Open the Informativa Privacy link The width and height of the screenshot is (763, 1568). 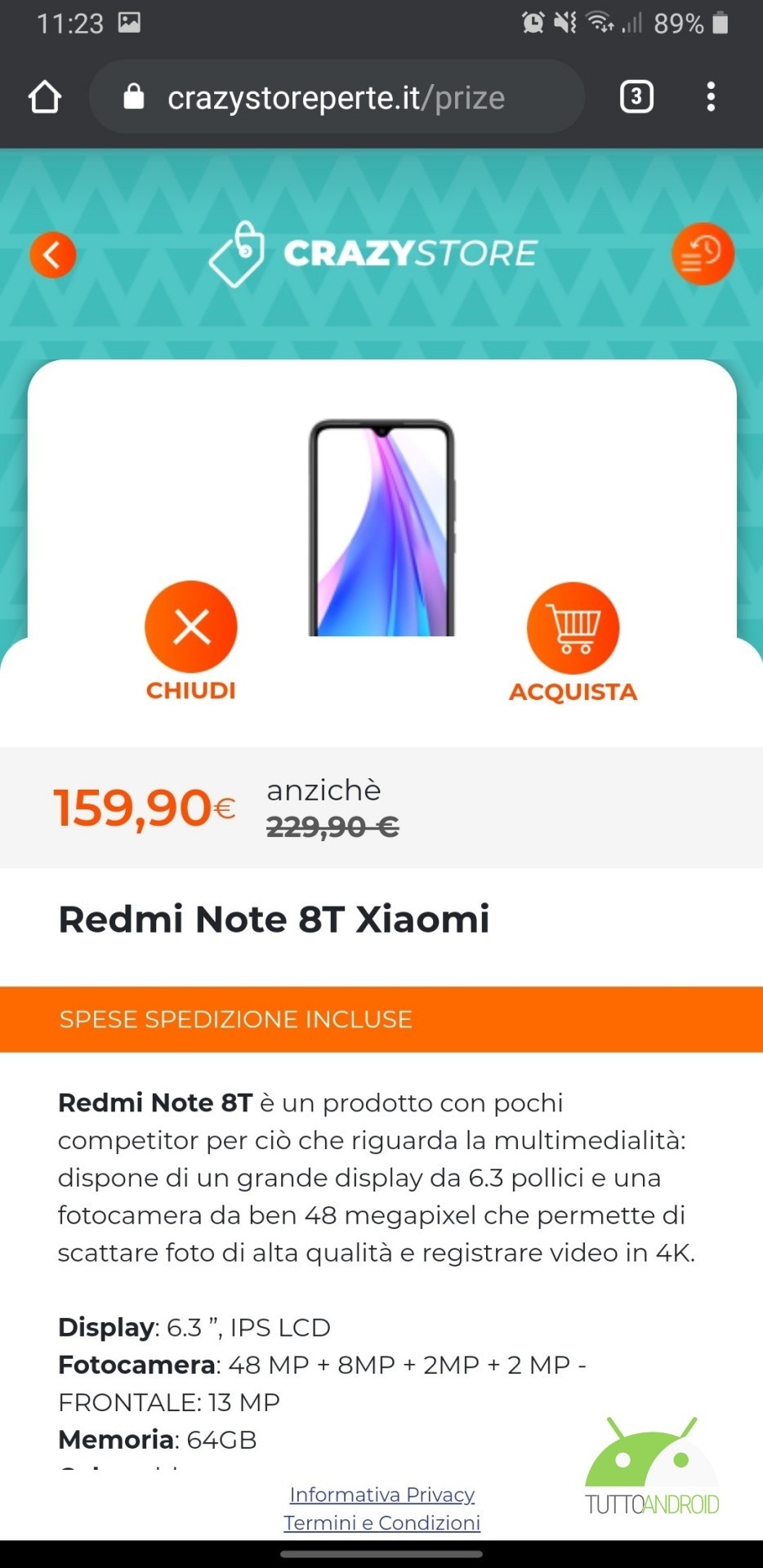click(382, 1494)
